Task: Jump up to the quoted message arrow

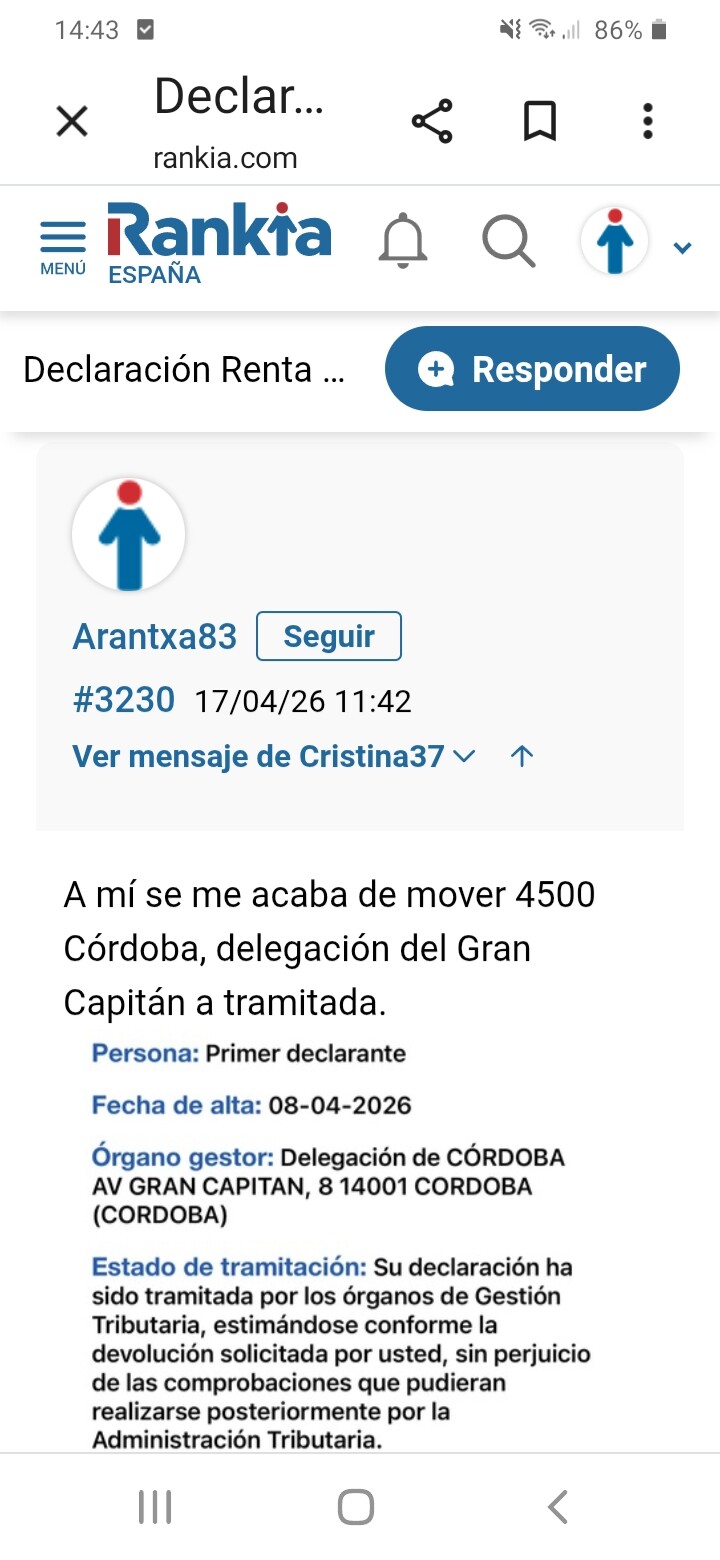Action: [521, 756]
